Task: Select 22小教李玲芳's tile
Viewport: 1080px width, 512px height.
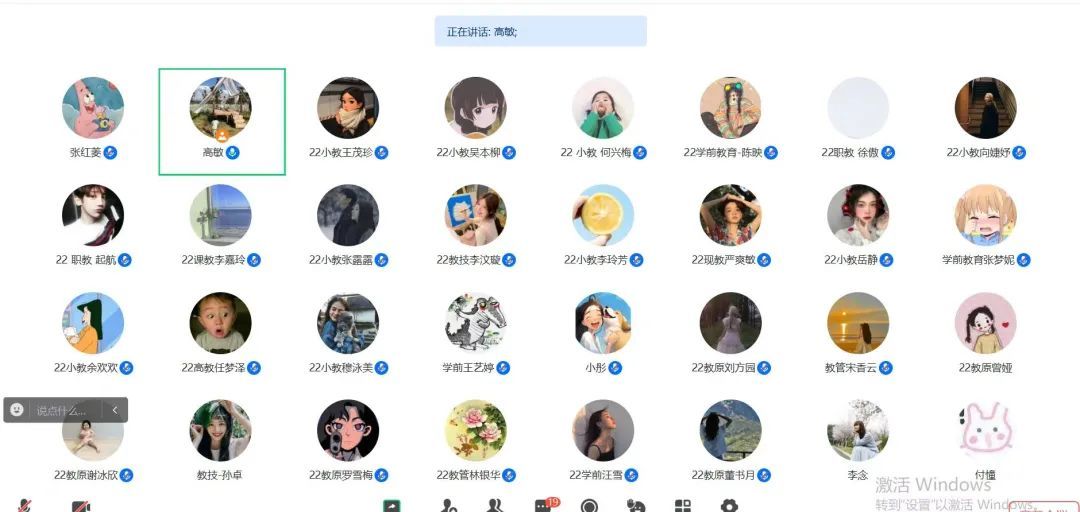Action: pyautogui.click(x=603, y=216)
